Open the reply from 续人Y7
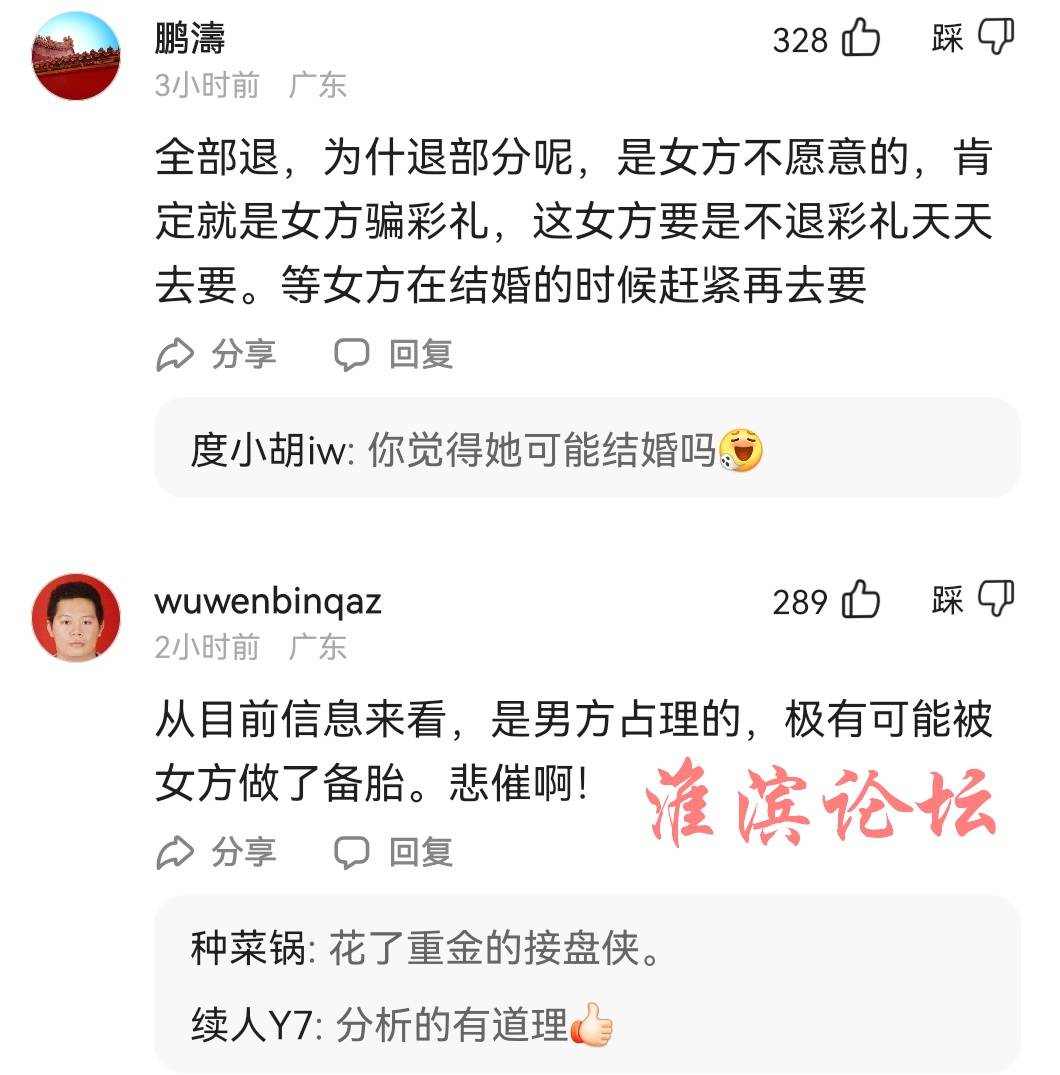This screenshot has width=1060, height=1075. tap(400, 1025)
